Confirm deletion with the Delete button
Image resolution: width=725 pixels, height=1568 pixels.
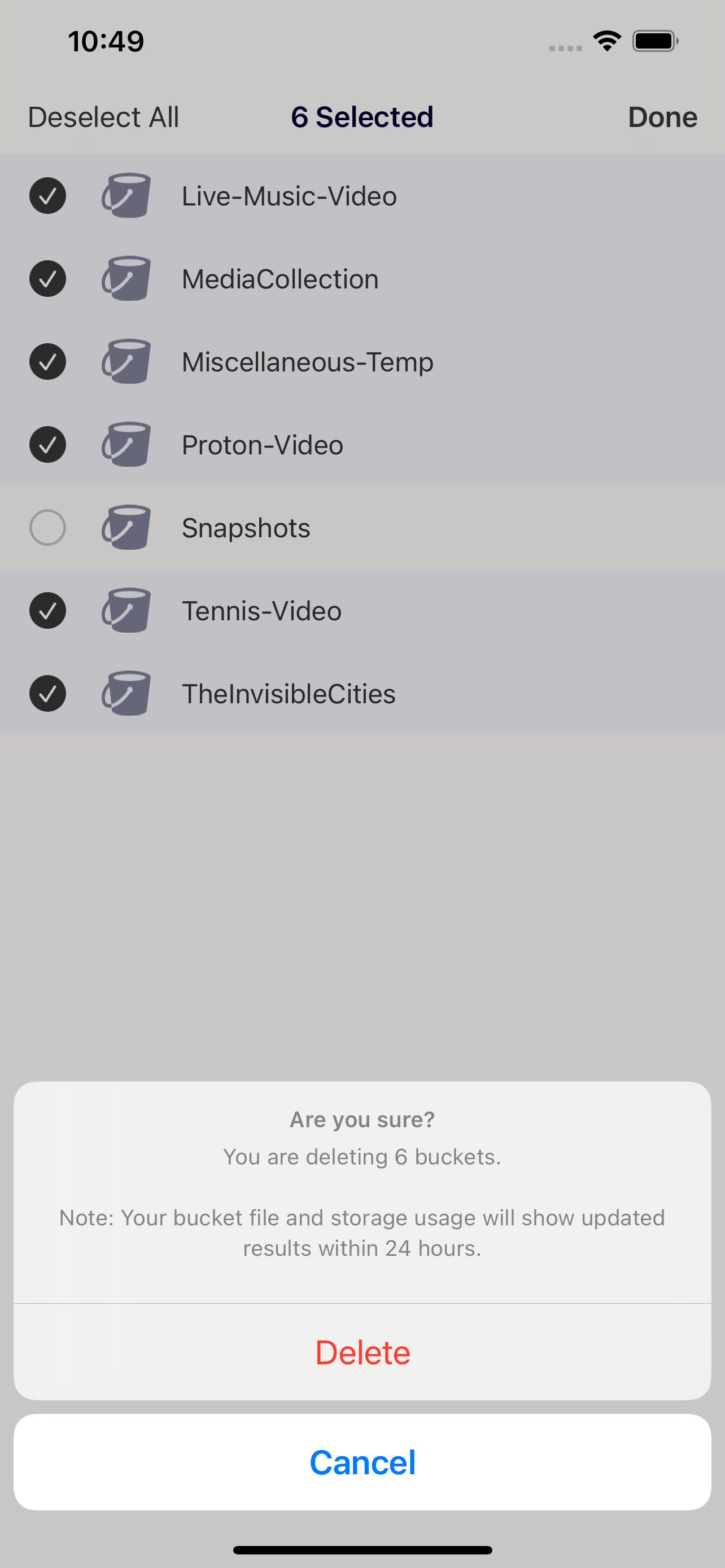coord(362,1352)
